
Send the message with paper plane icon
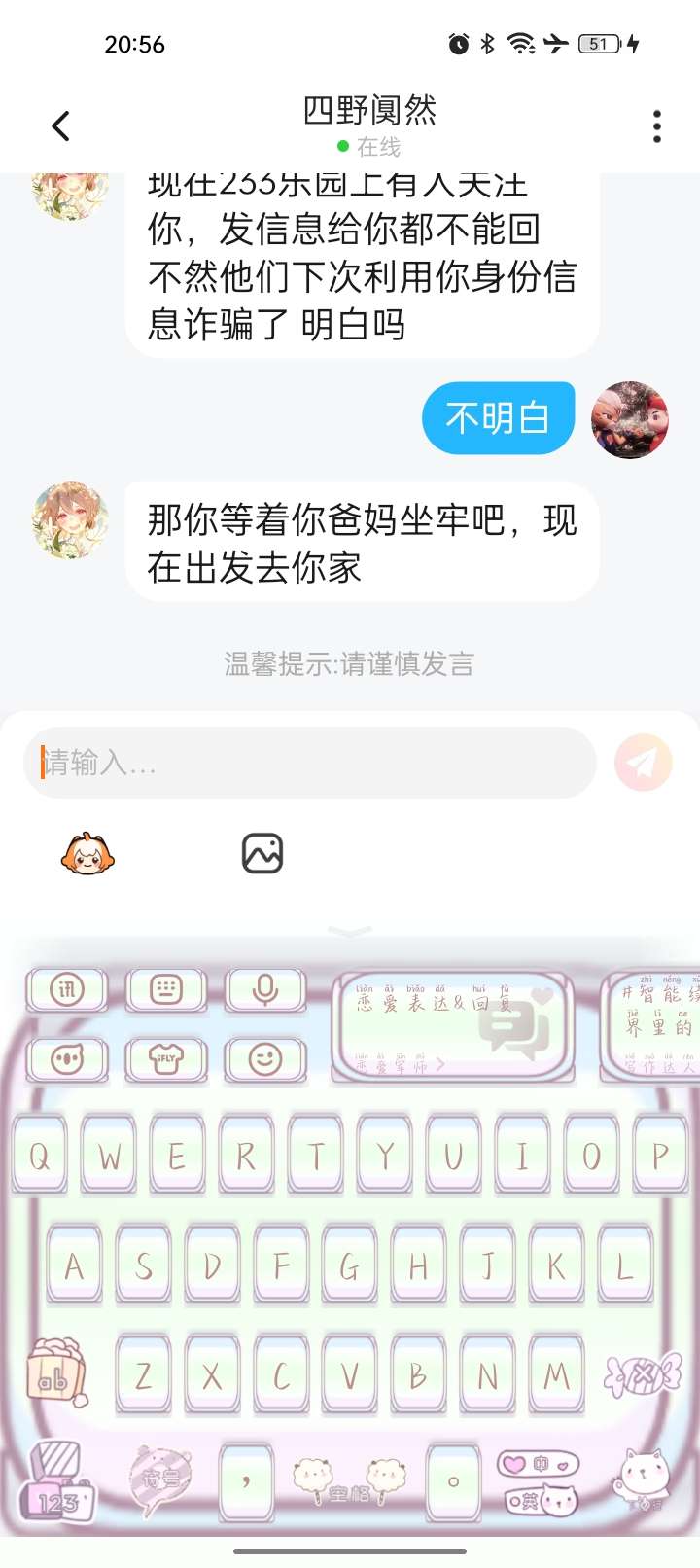click(643, 763)
